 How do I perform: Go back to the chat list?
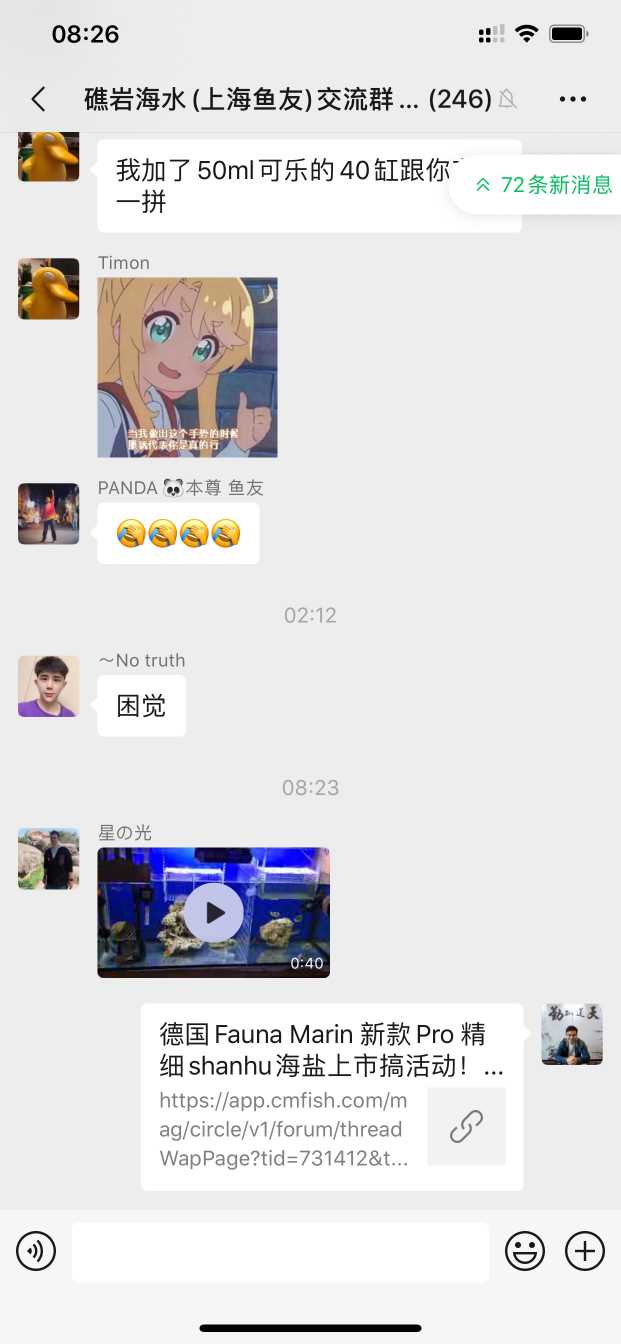click(x=38, y=99)
